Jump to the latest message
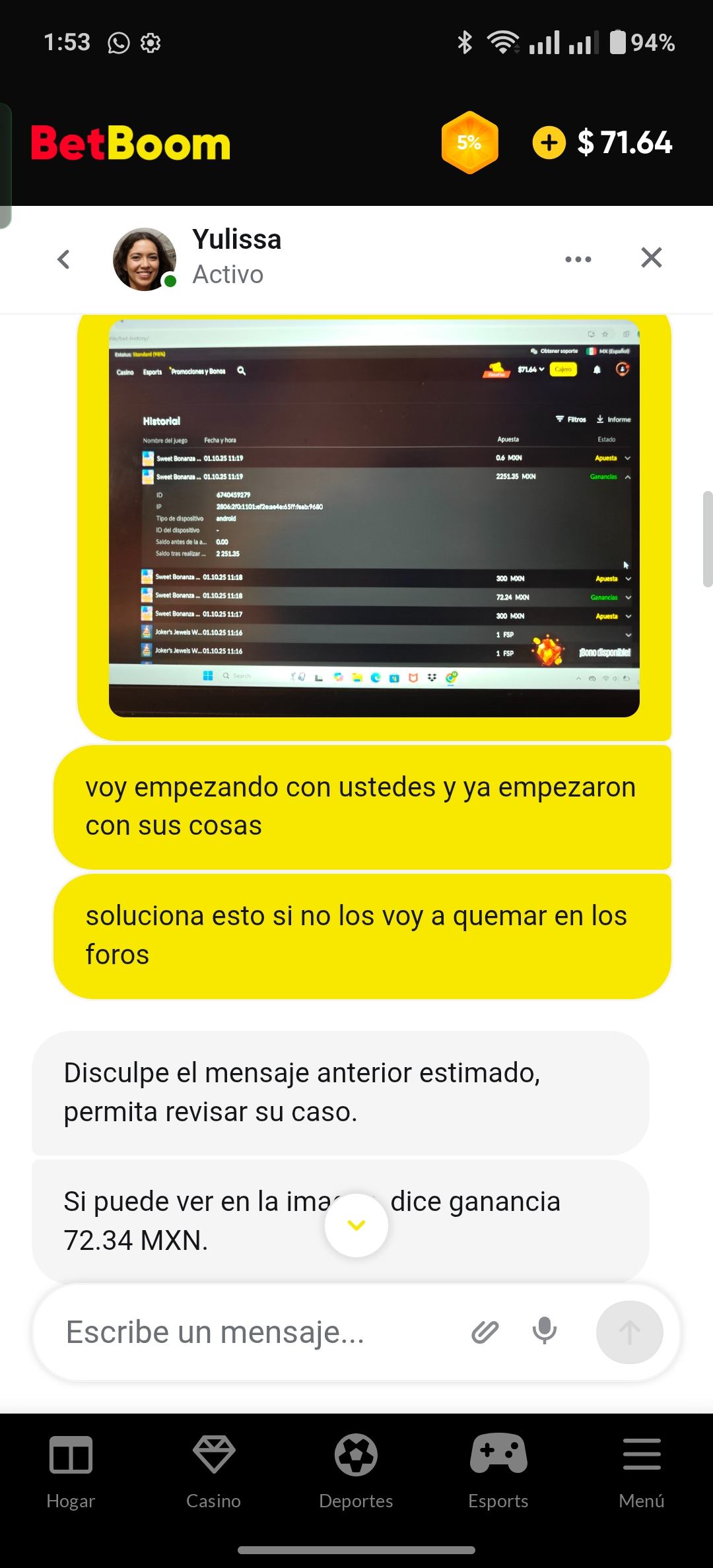The image size is (713, 1568). tap(356, 1225)
